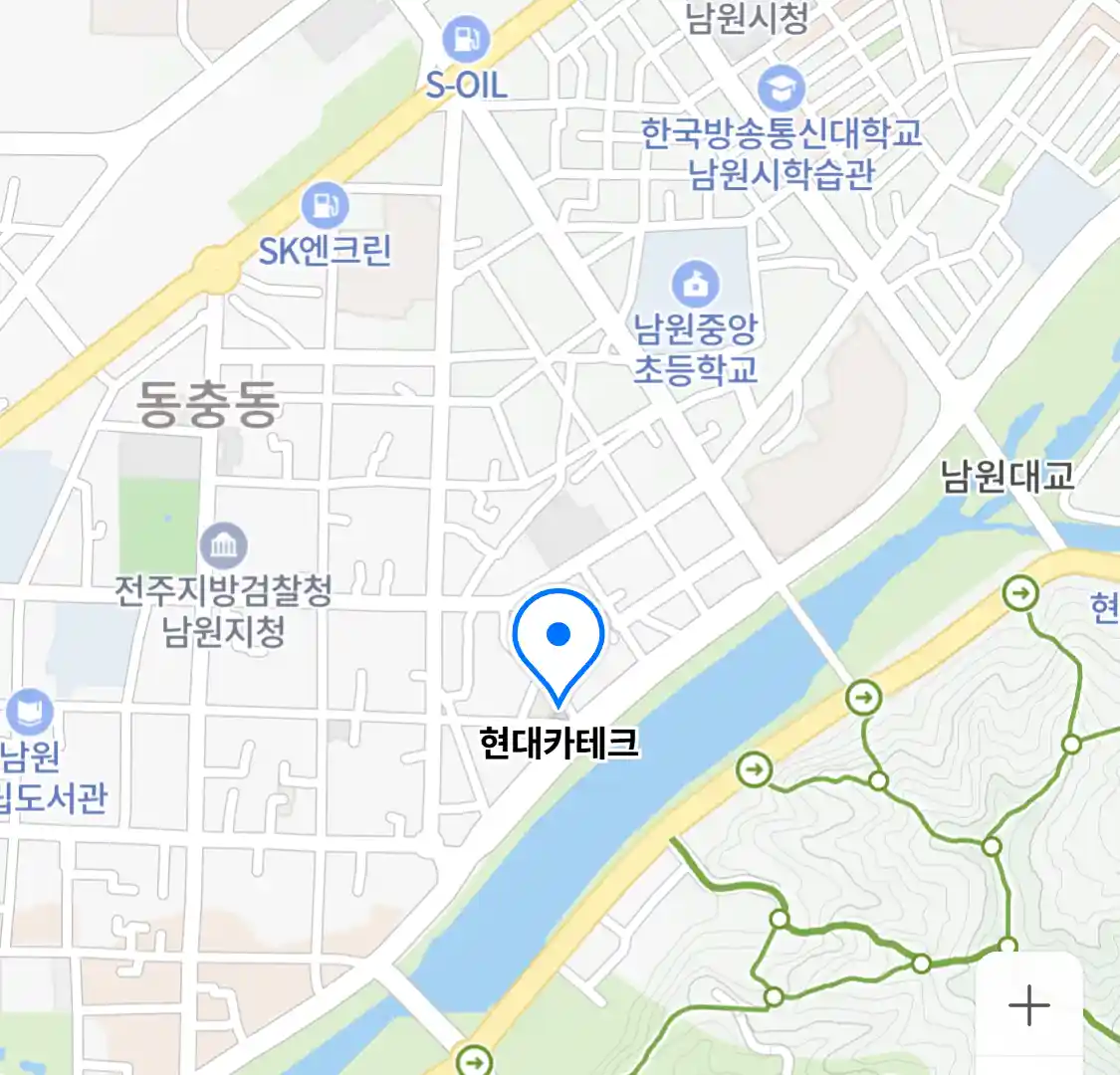
Task: Zoom in with the plus button
Action: 1028,1005
